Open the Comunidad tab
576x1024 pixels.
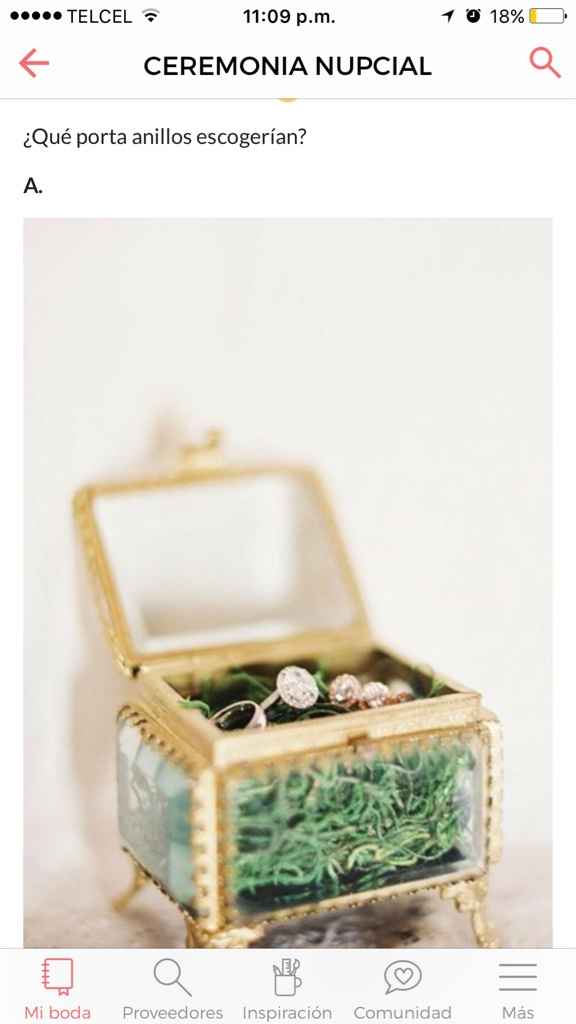(x=402, y=988)
